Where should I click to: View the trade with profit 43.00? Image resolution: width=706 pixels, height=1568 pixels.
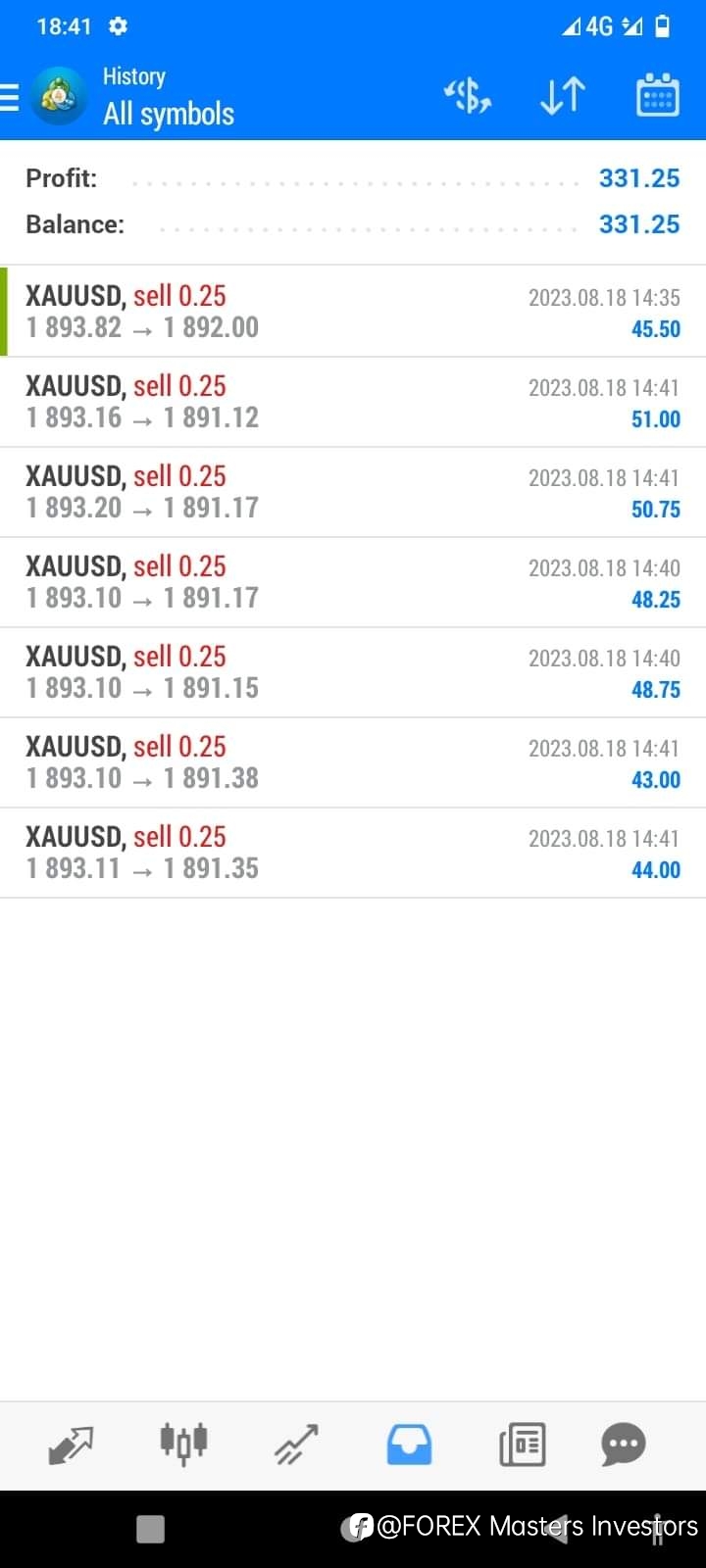(353, 762)
